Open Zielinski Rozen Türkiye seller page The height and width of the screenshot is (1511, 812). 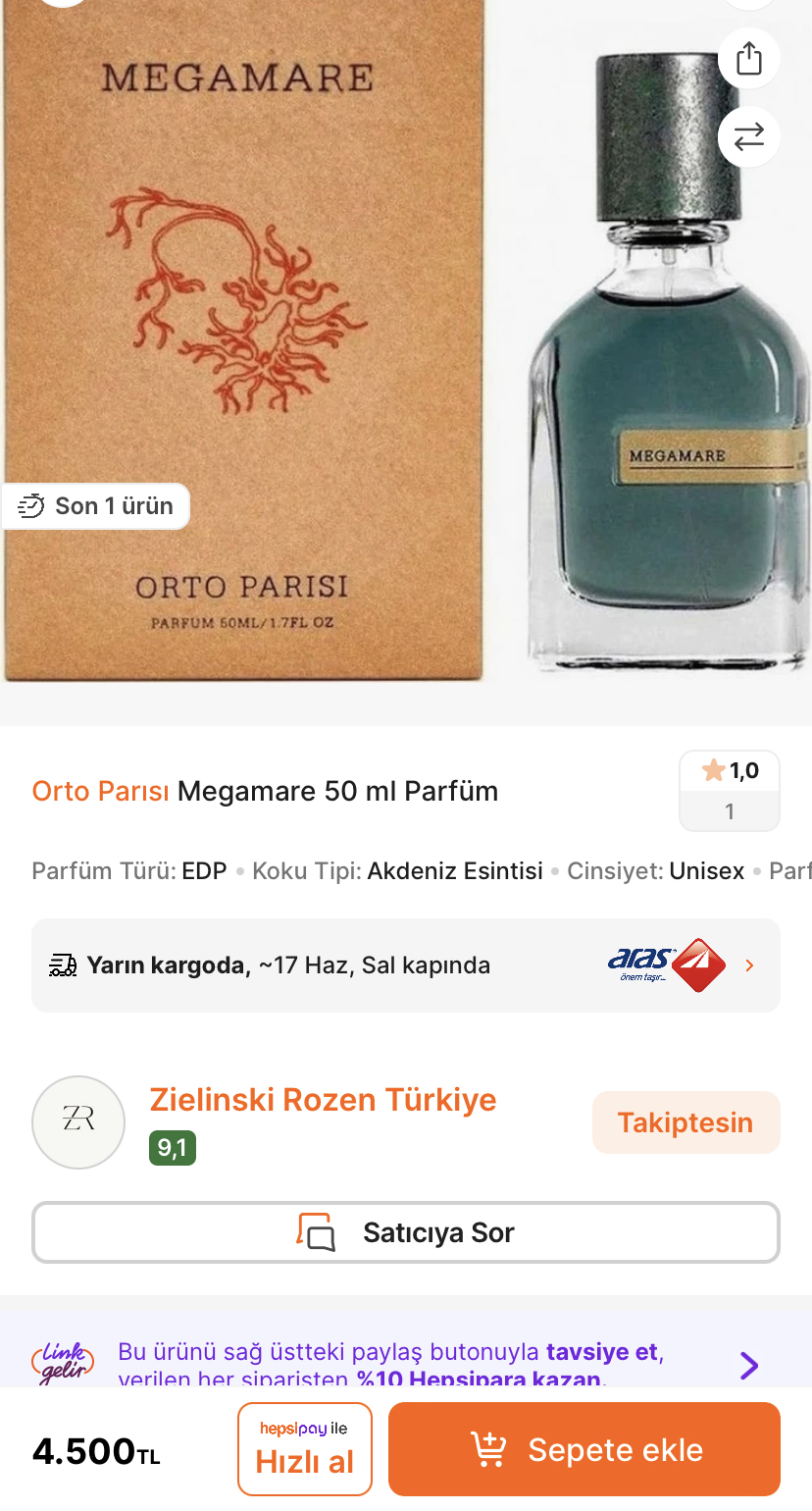[x=323, y=1100]
